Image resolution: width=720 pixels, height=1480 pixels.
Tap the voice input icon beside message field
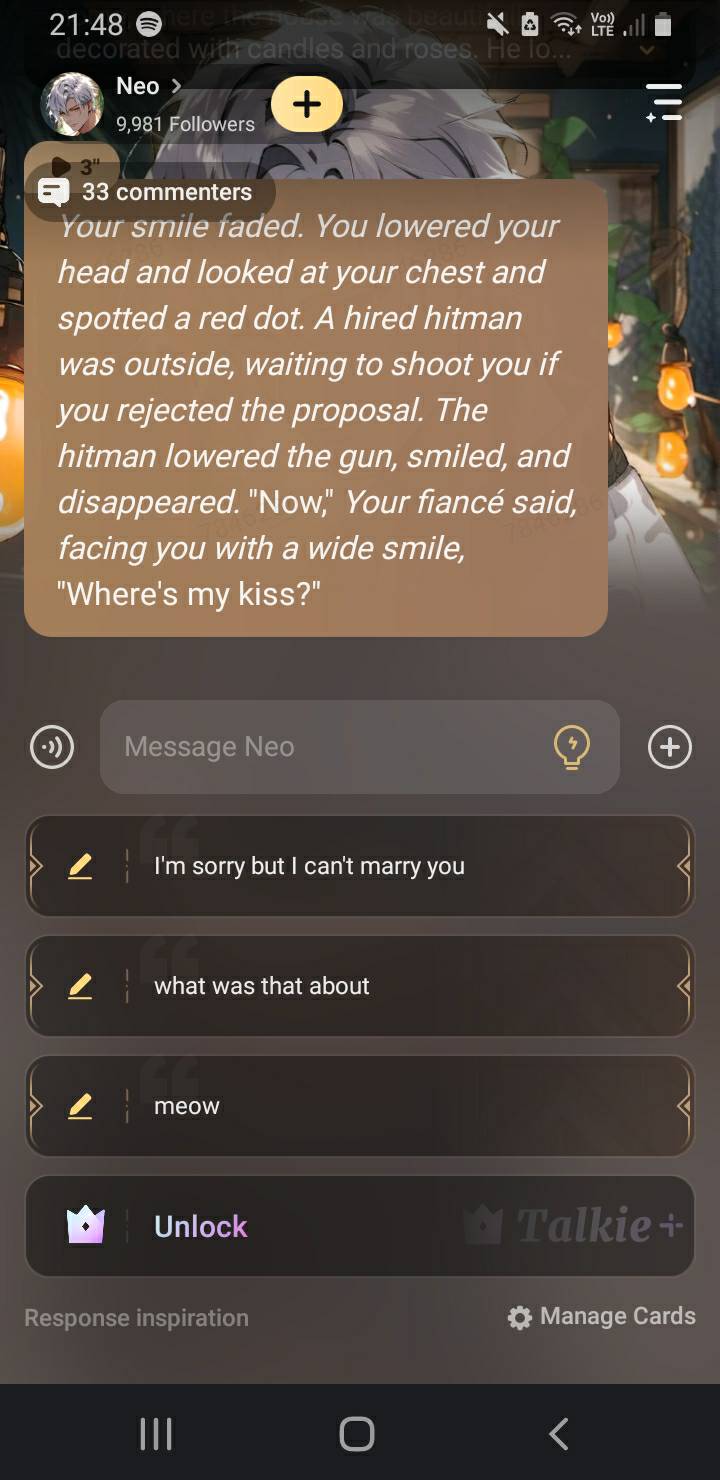coord(52,747)
